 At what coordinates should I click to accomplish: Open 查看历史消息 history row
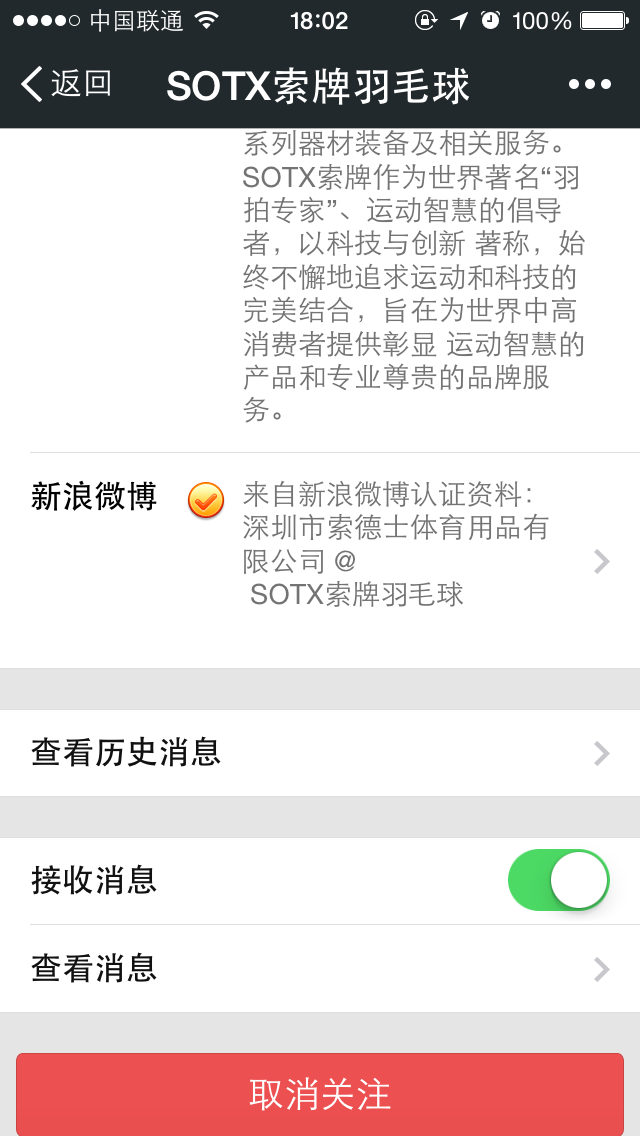(320, 753)
